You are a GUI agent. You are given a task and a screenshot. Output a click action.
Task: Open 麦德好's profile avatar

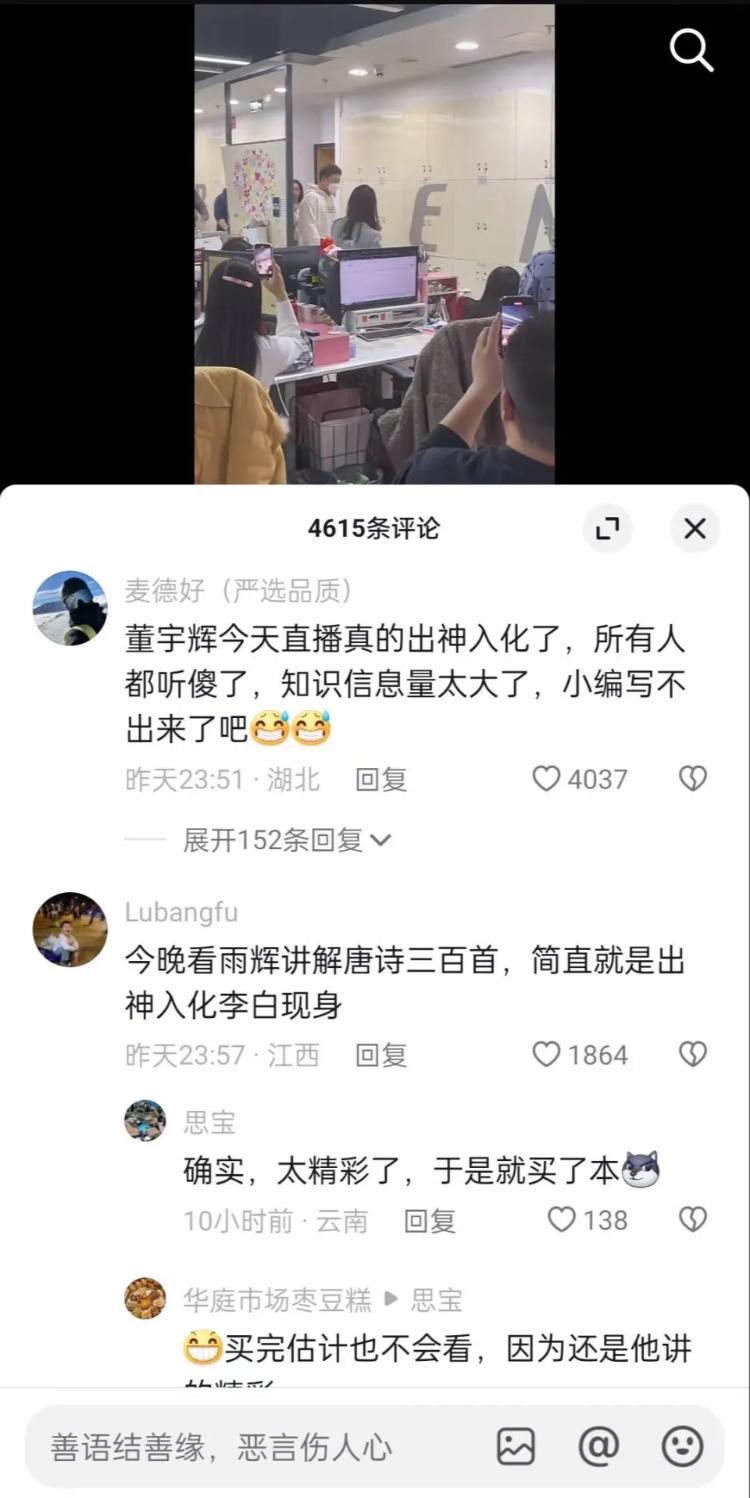pyautogui.click(x=70, y=607)
